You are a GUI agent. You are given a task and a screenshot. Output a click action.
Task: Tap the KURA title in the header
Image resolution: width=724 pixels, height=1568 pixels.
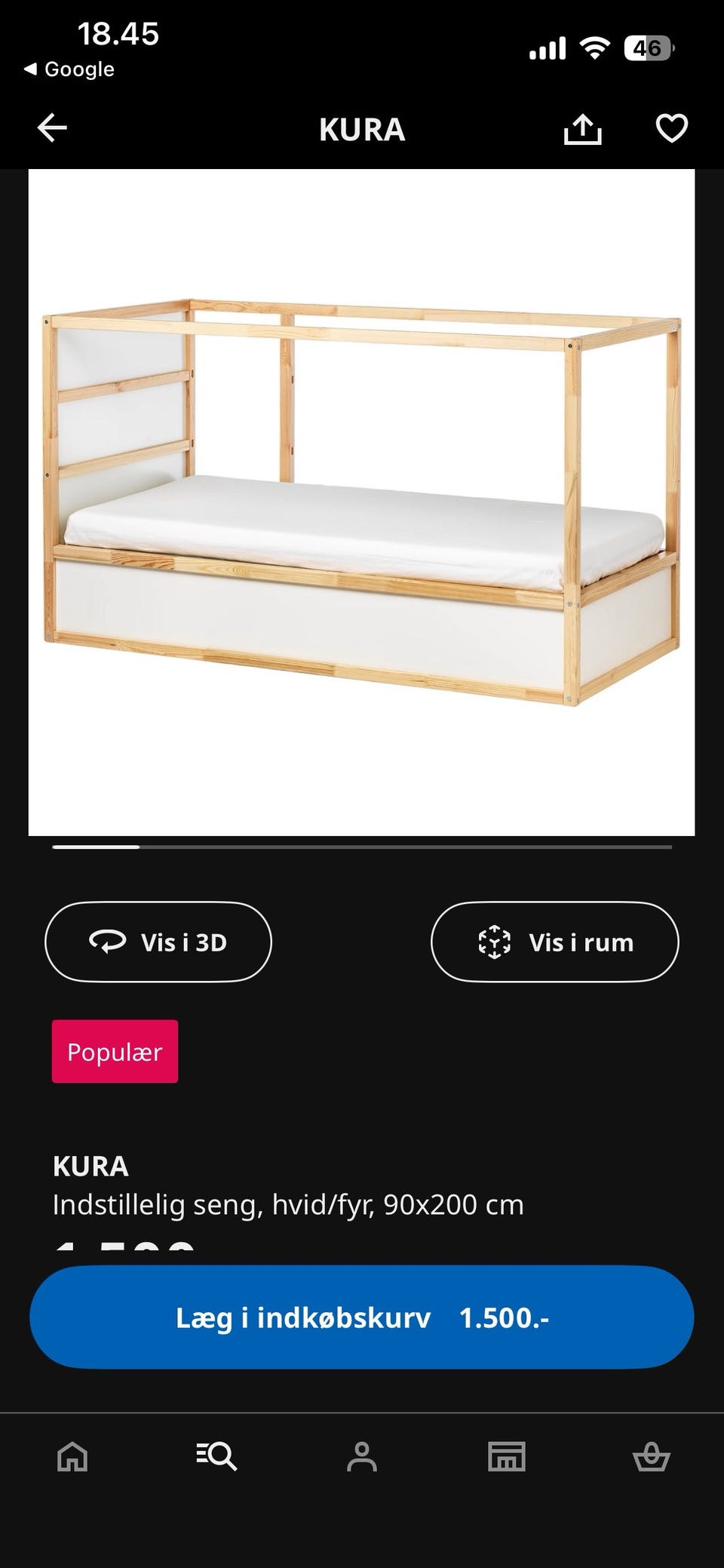point(362,129)
